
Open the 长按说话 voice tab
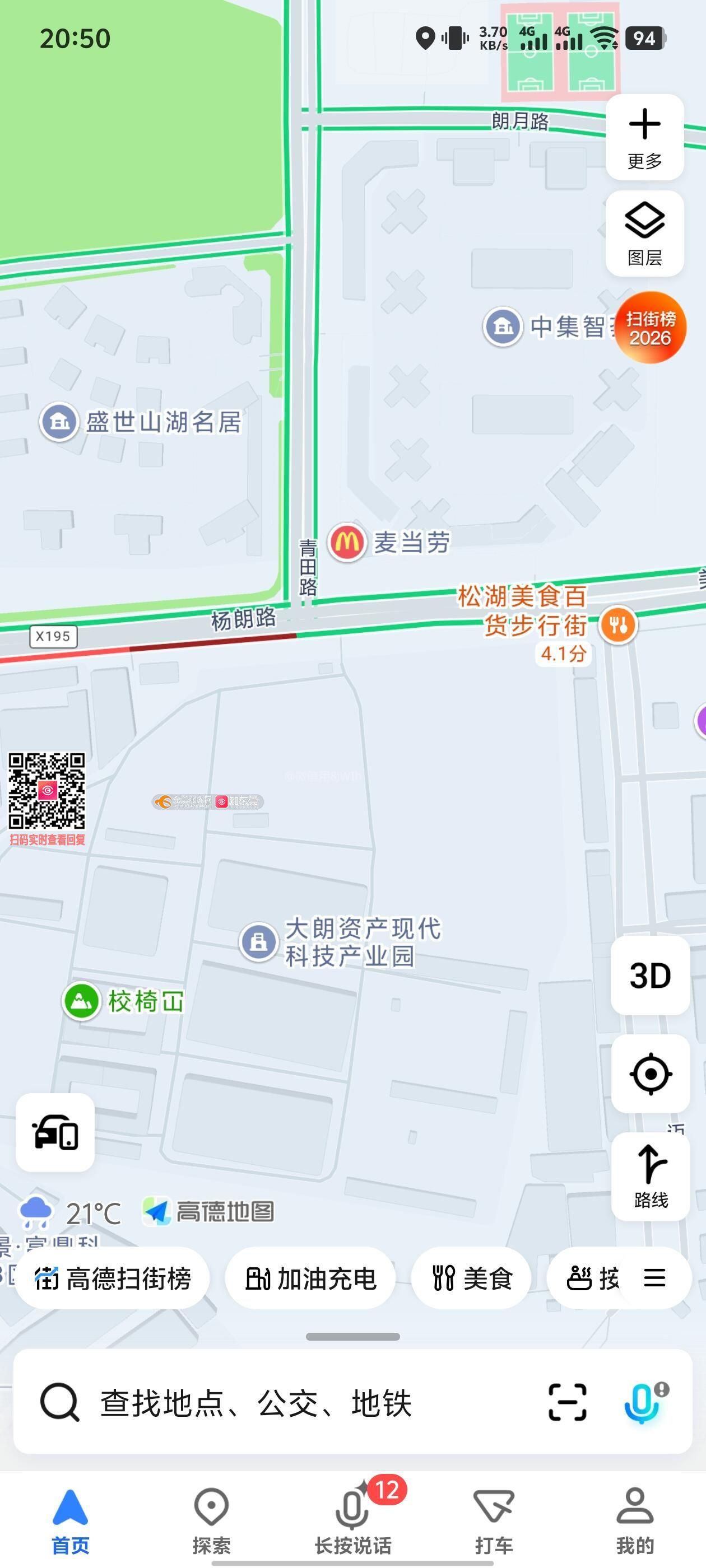tap(352, 1520)
